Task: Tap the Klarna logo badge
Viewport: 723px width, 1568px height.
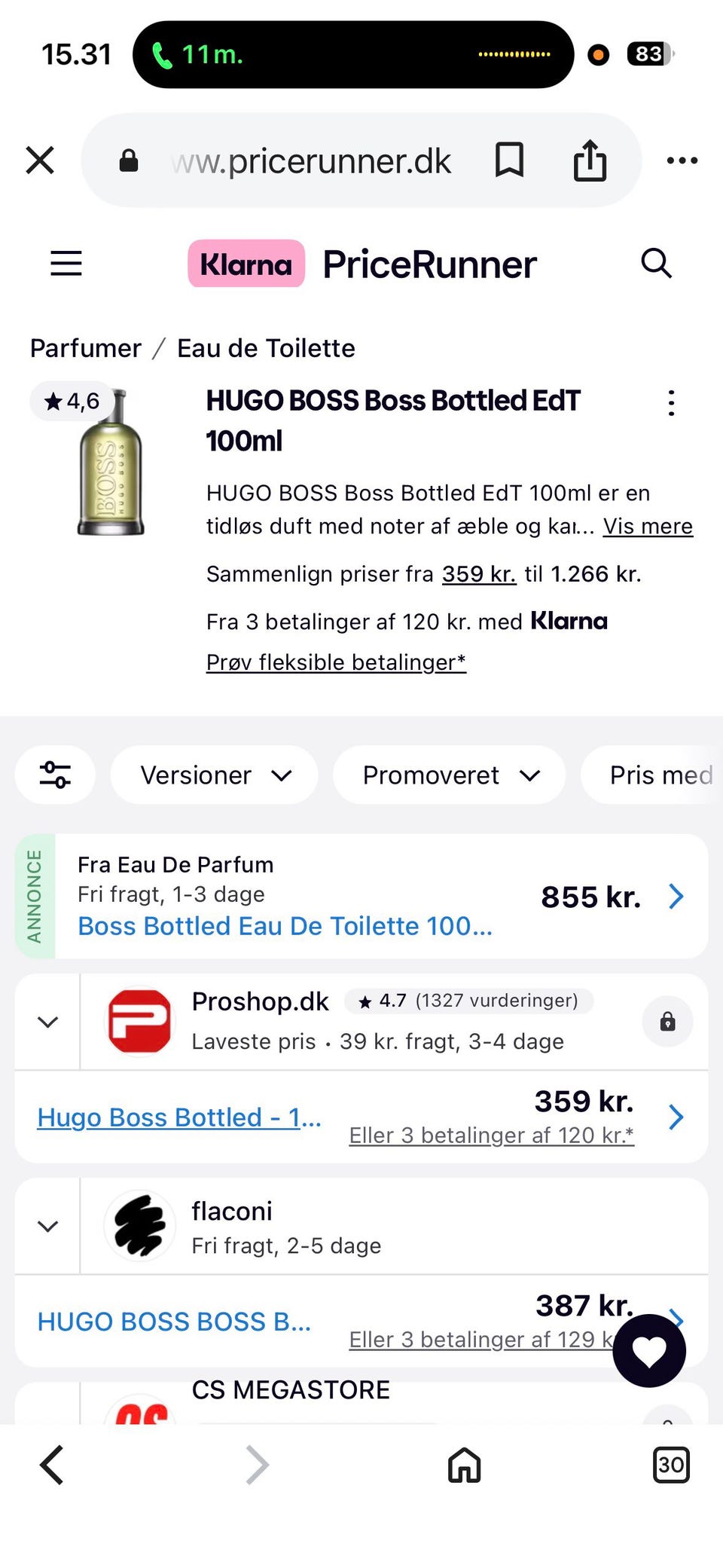Action: click(x=246, y=264)
